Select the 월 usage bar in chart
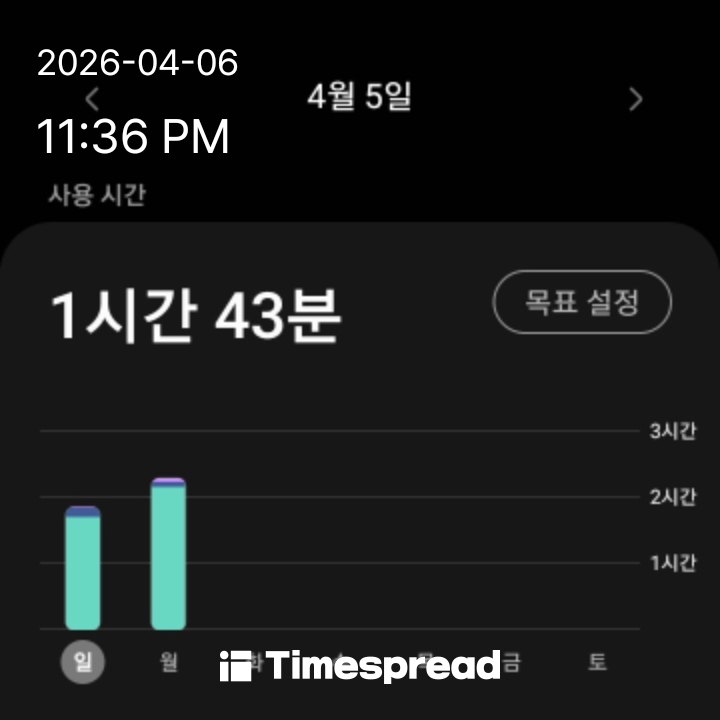Image resolution: width=720 pixels, height=720 pixels. [x=168, y=555]
